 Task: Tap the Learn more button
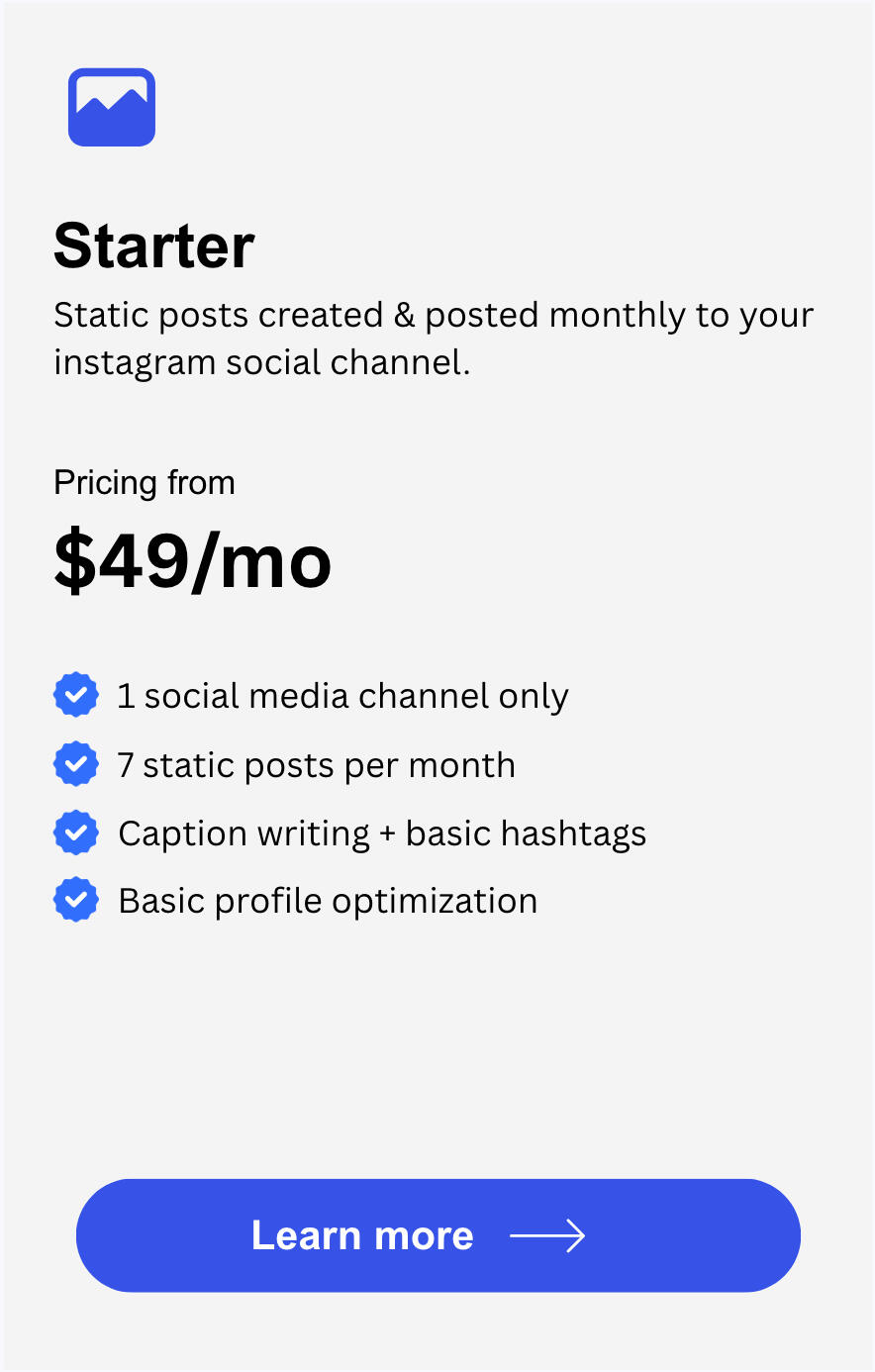437,1235
